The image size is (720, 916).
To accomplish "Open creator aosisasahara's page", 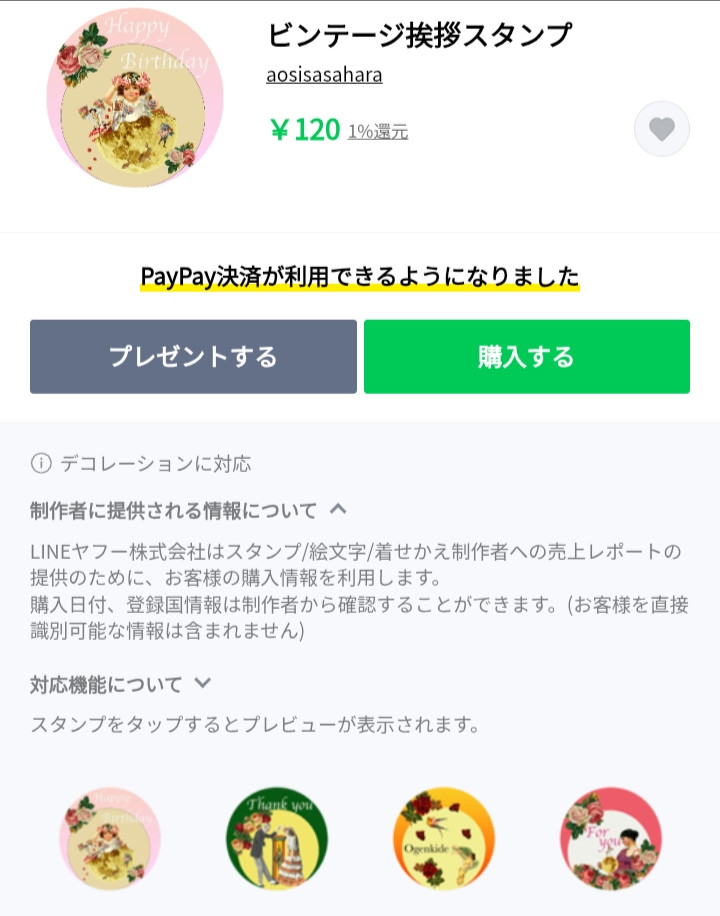I will coord(324,75).
